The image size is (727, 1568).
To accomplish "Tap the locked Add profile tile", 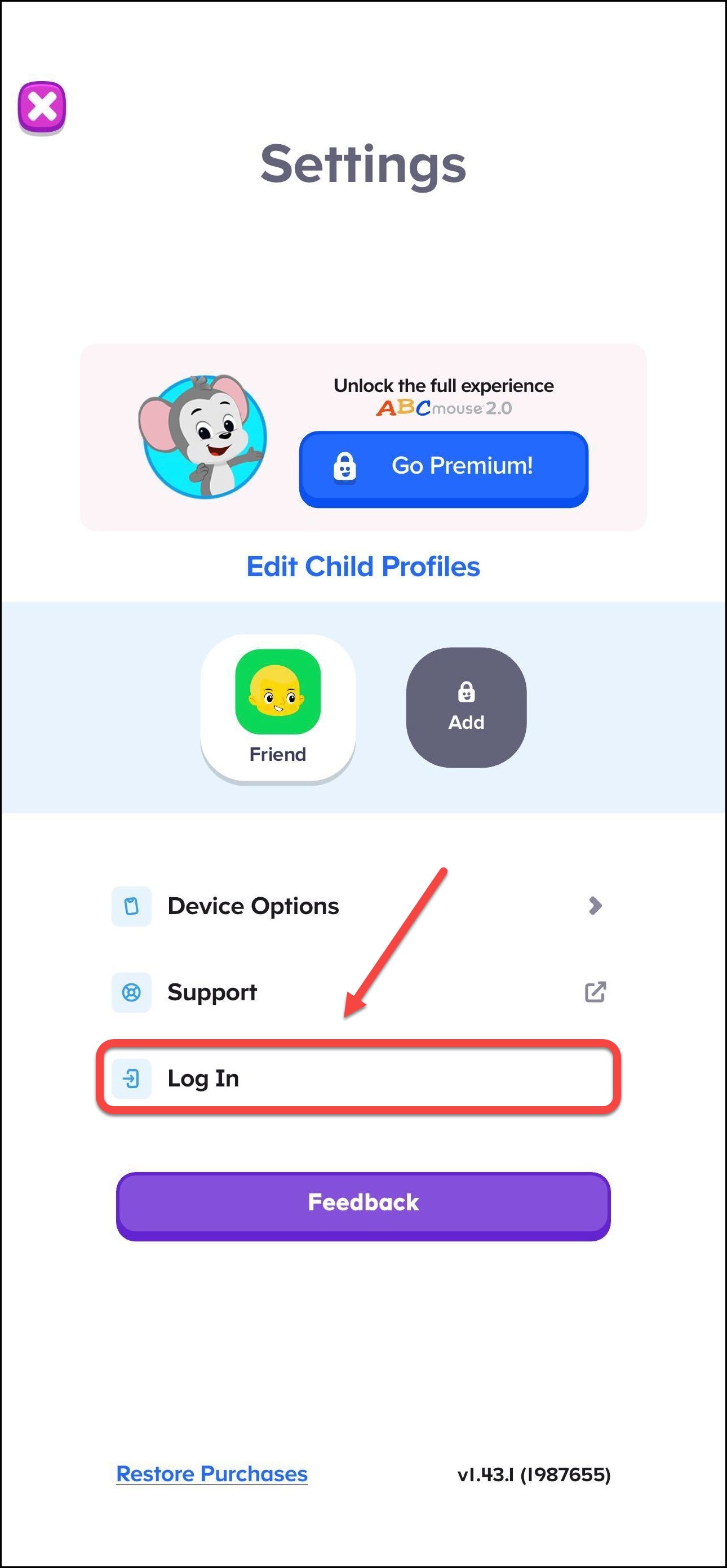I will 466,707.
